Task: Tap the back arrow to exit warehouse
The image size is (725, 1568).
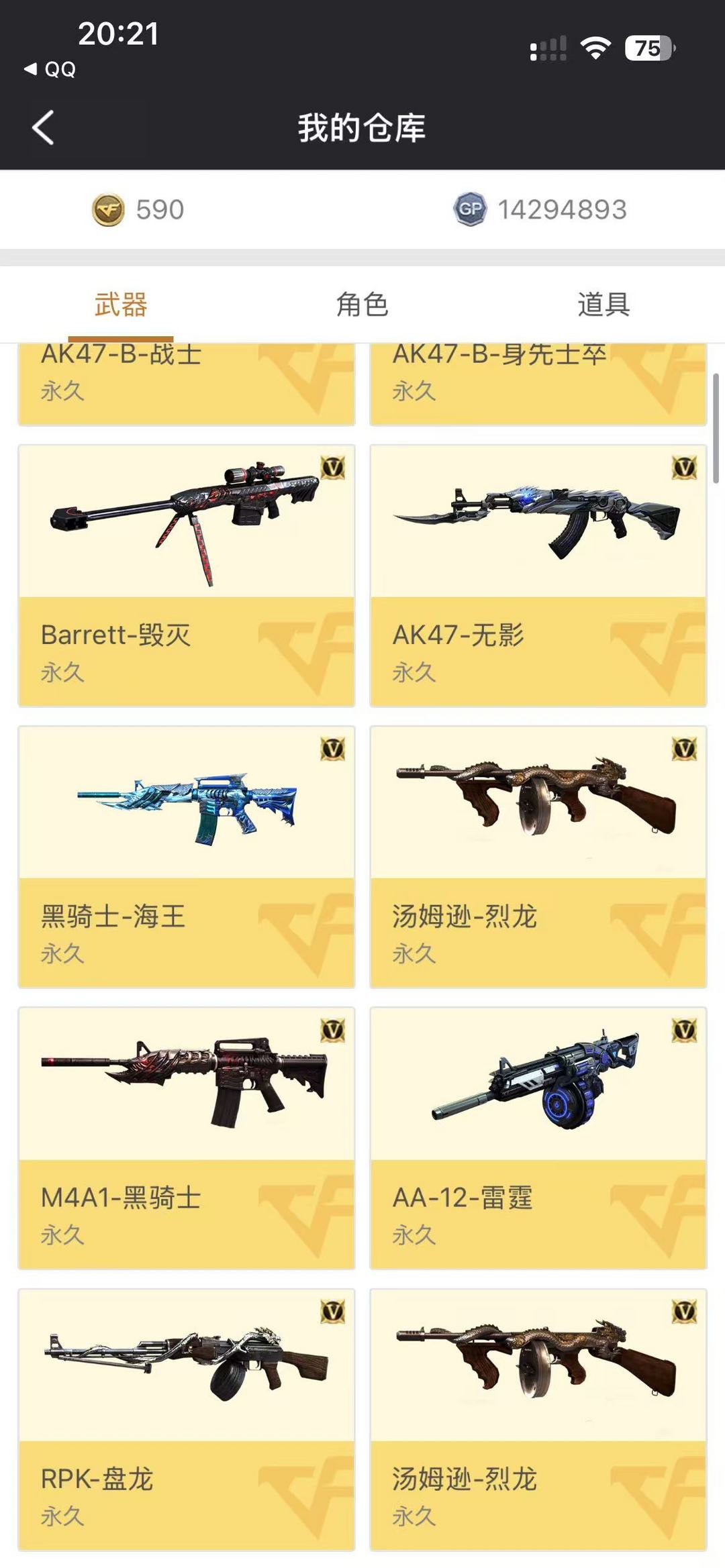Action: [x=43, y=128]
